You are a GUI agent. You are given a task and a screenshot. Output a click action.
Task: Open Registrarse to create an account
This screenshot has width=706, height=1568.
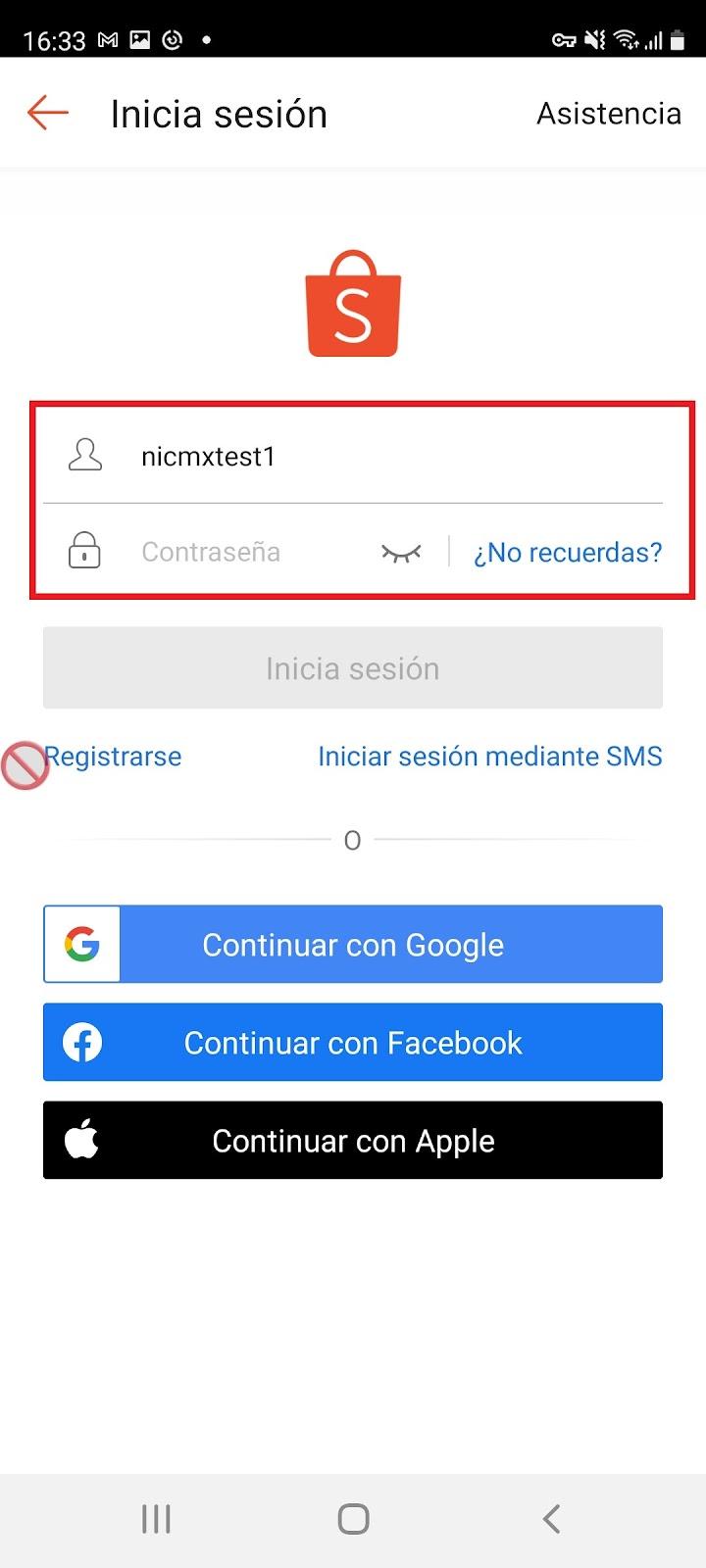[113, 757]
